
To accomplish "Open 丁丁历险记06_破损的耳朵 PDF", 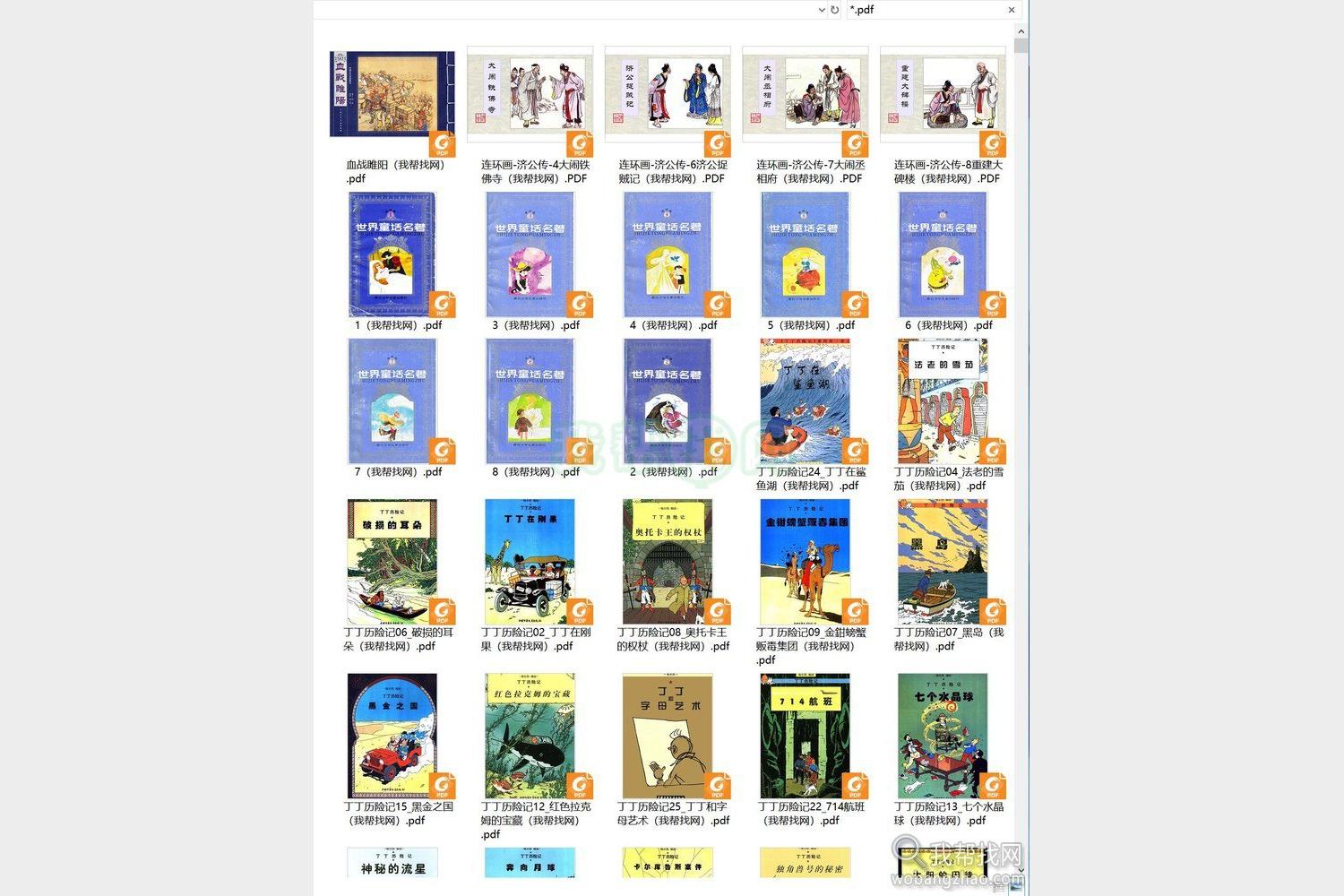I will point(392,562).
